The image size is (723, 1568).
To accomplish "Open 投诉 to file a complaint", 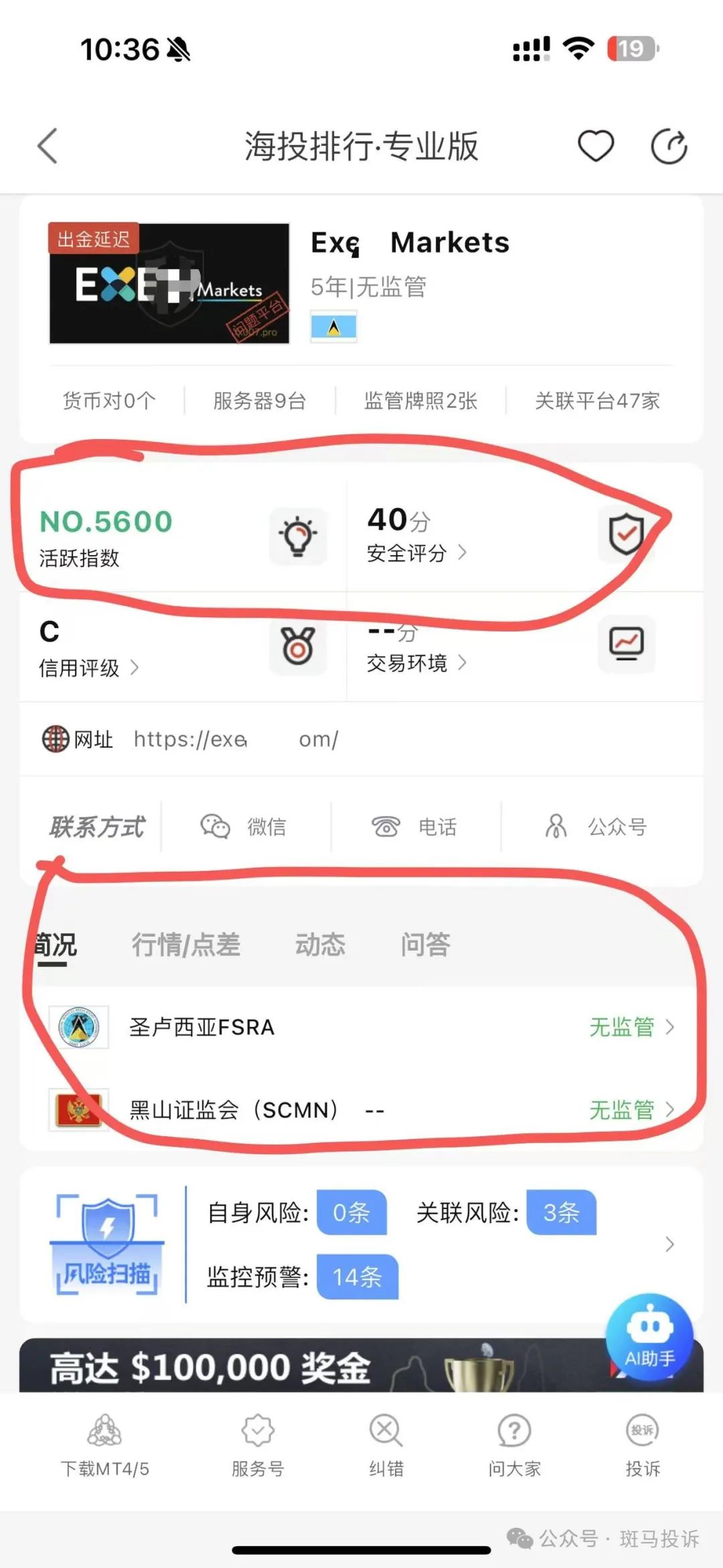I will pyautogui.click(x=643, y=1445).
